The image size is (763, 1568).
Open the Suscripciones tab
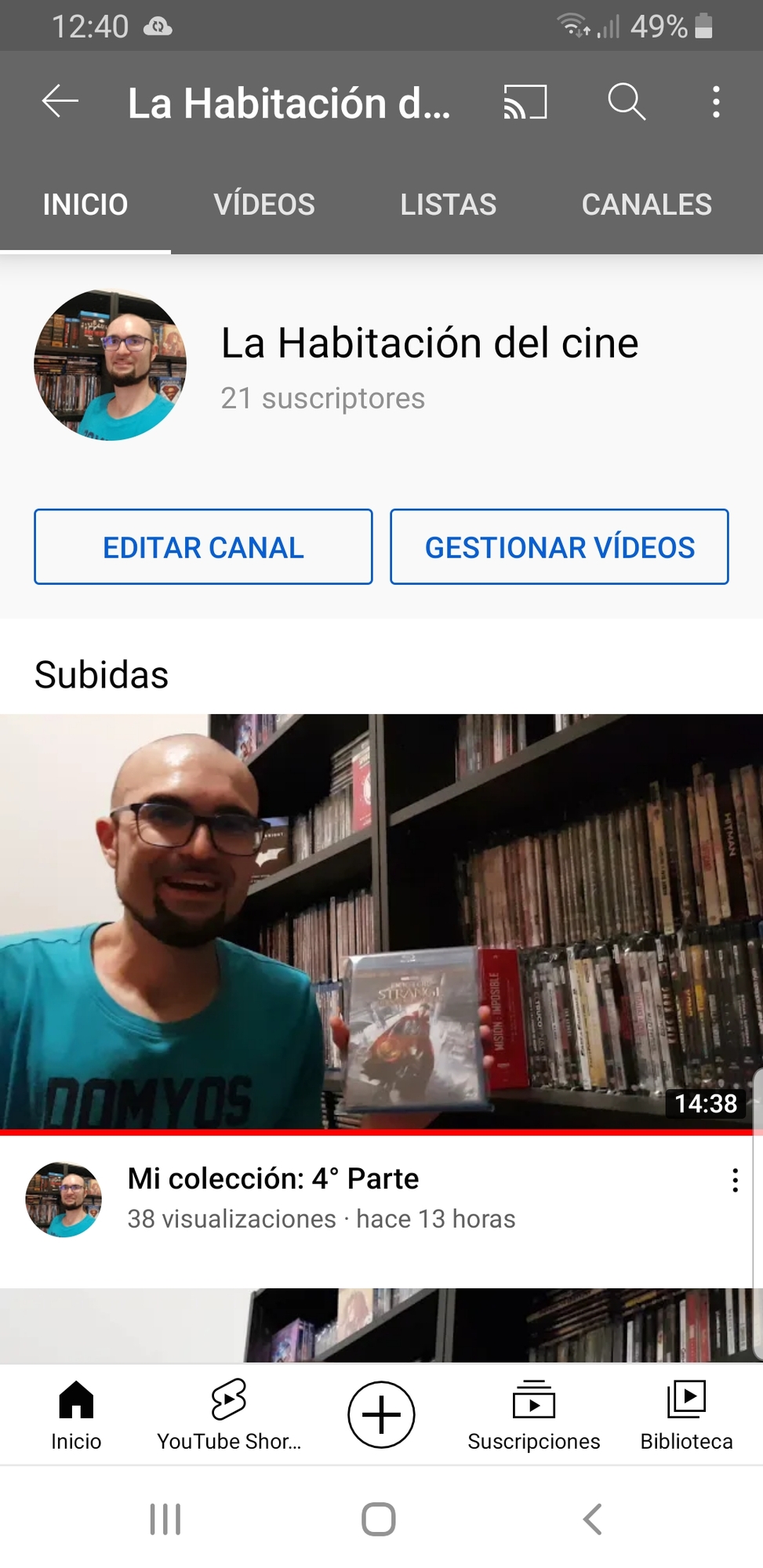click(533, 1415)
